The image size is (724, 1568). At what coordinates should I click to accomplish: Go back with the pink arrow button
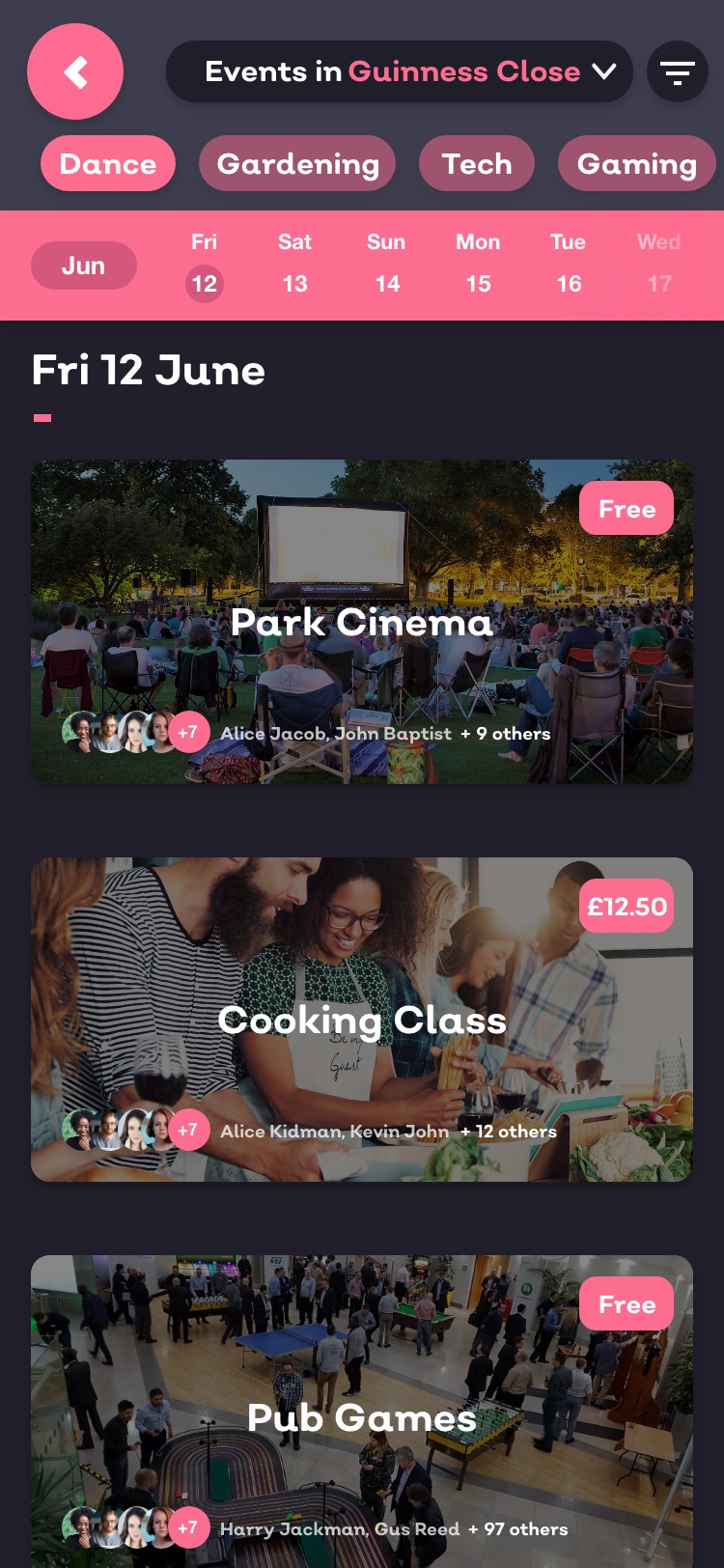(x=75, y=71)
